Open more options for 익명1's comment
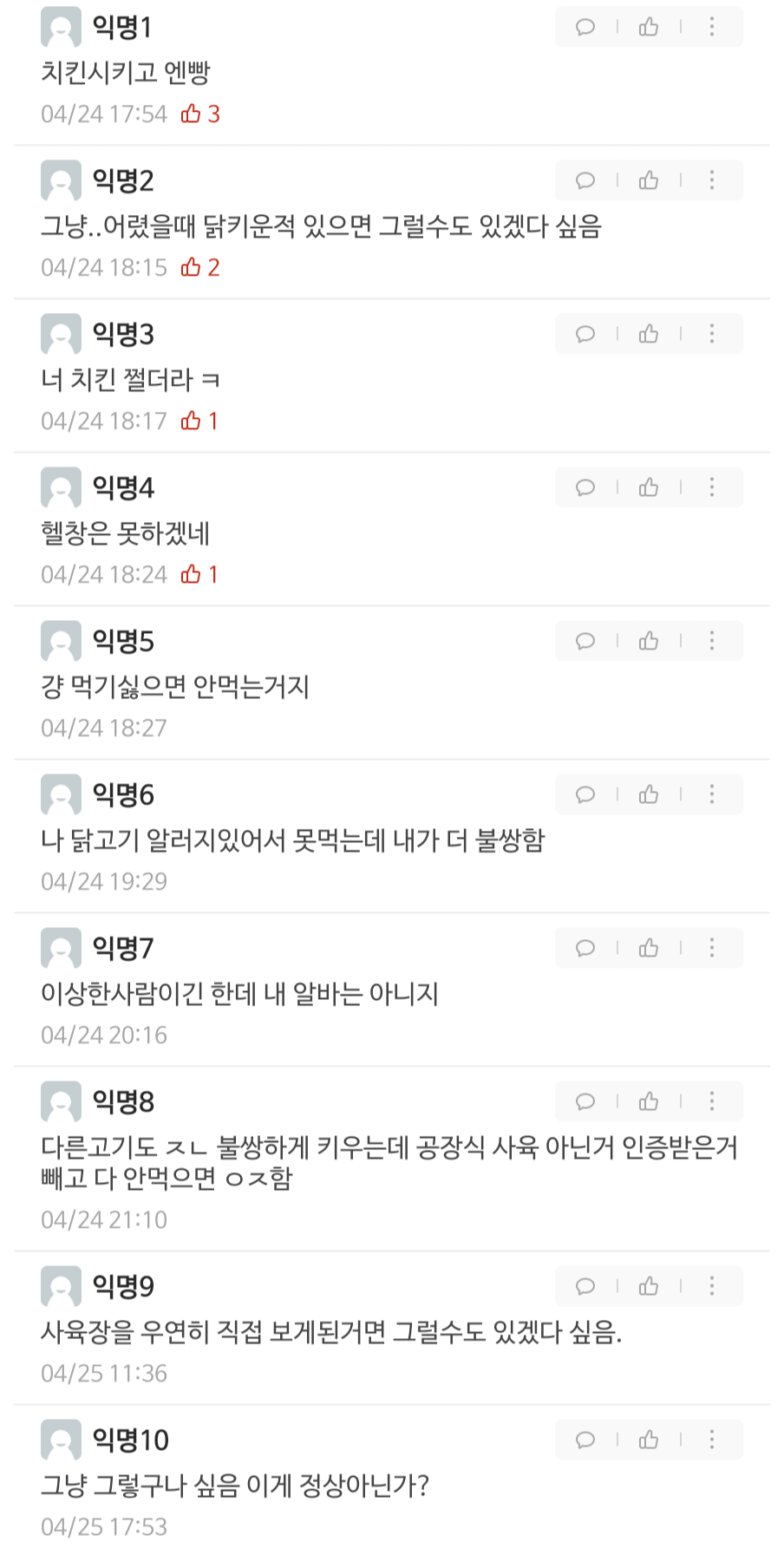This screenshot has height=1568, width=784. tap(712, 27)
